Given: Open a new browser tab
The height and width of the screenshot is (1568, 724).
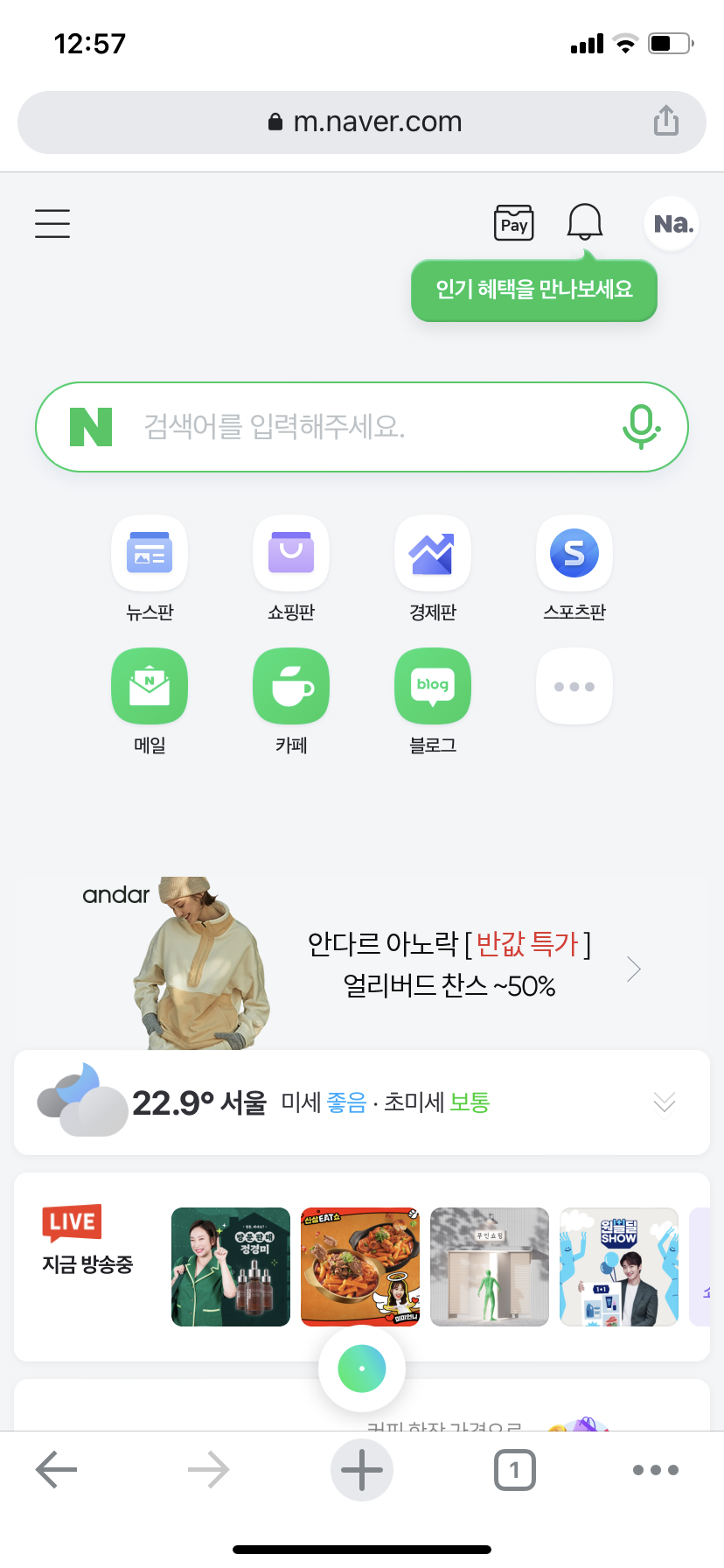Looking at the screenshot, I should (x=362, y=1470).
